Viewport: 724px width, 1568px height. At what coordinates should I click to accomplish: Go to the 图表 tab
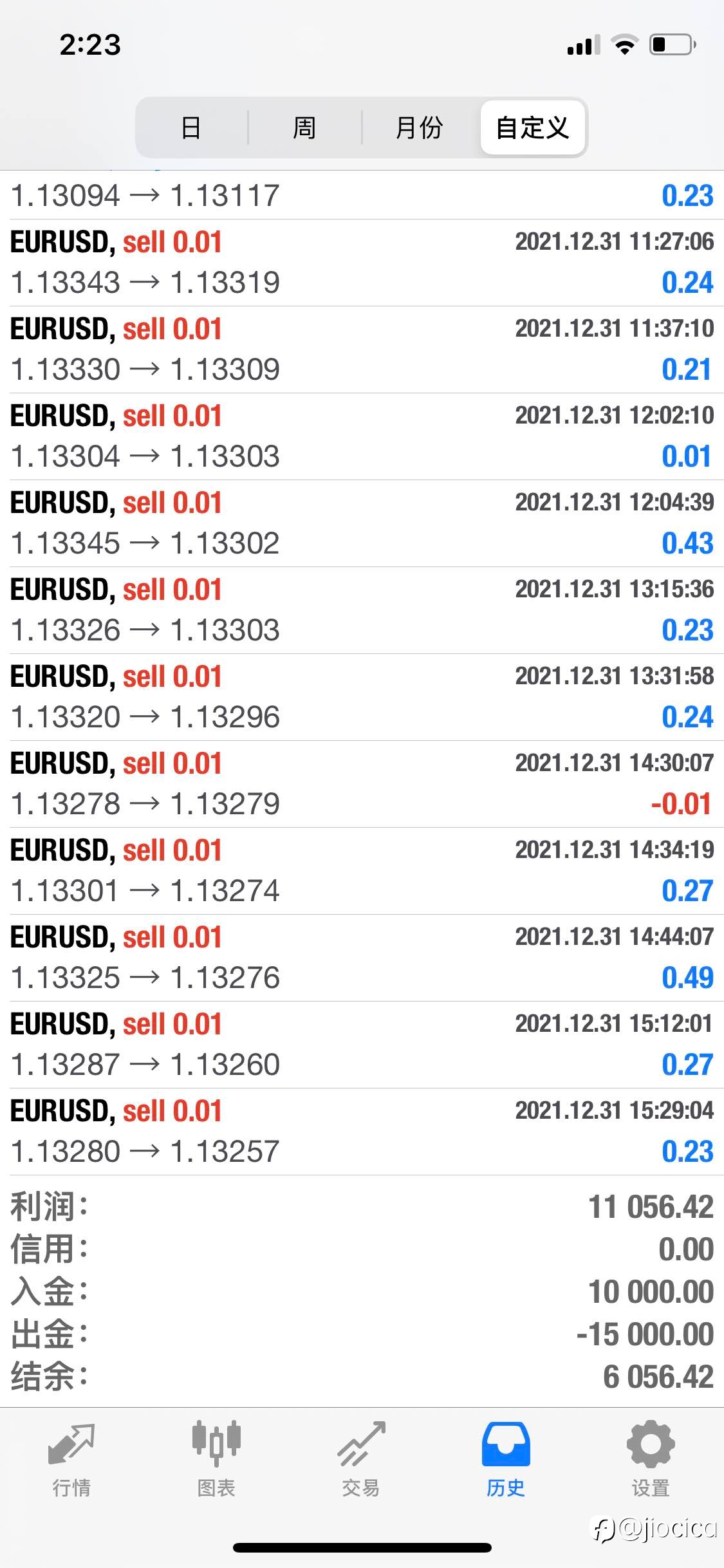[x=216, y=1459]
